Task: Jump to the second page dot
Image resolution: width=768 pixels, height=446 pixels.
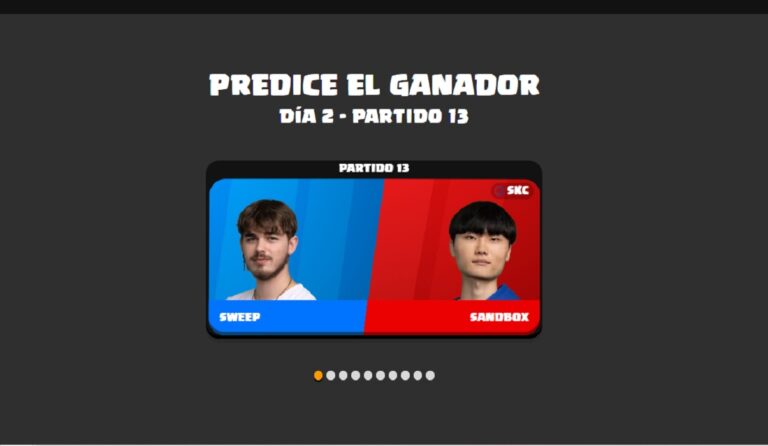Action: (331, 376)
